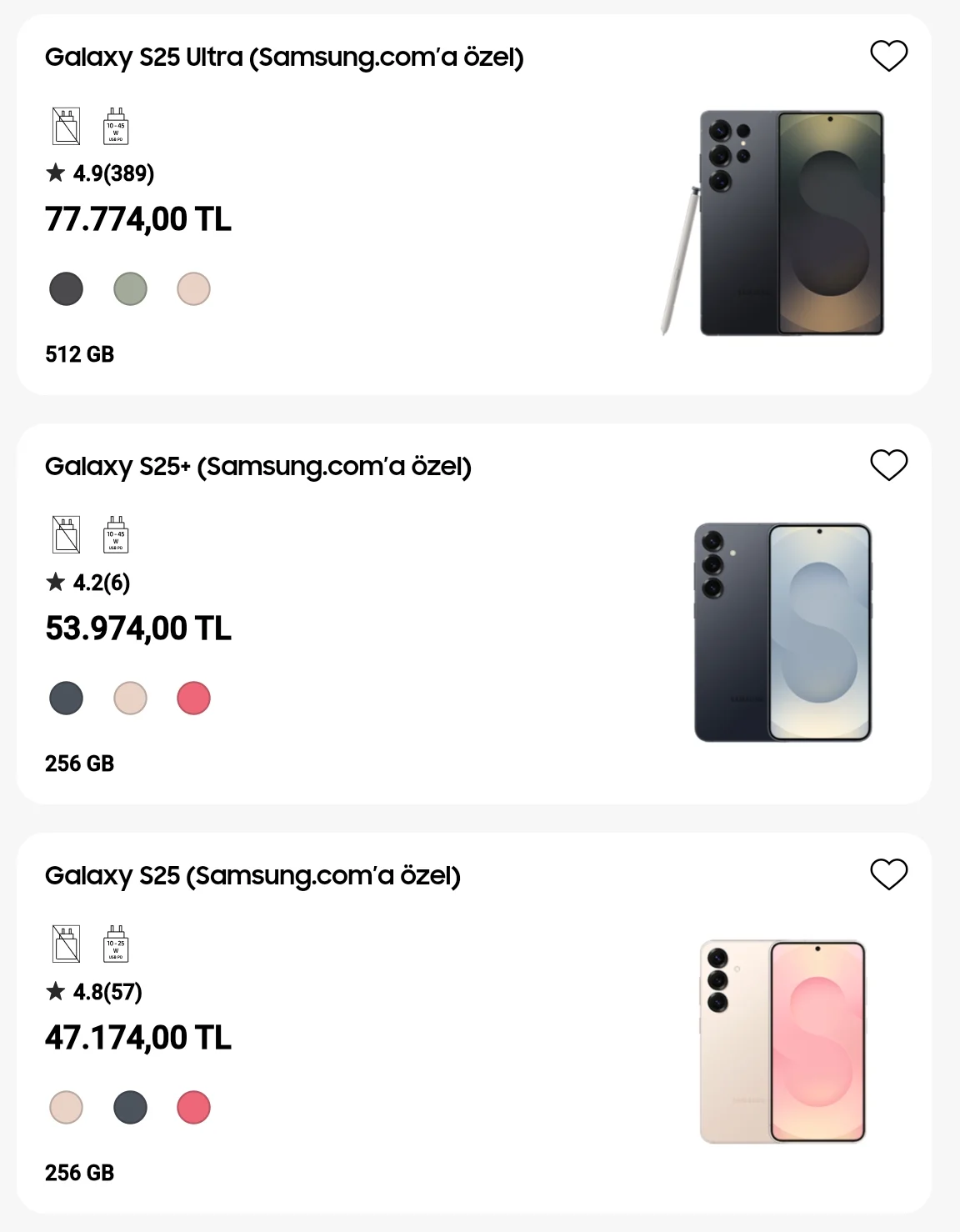Screen dimensions: 960x1232
Task: Pick the coral red swatch on Galaxy S25+
Action: coord(193,699)
